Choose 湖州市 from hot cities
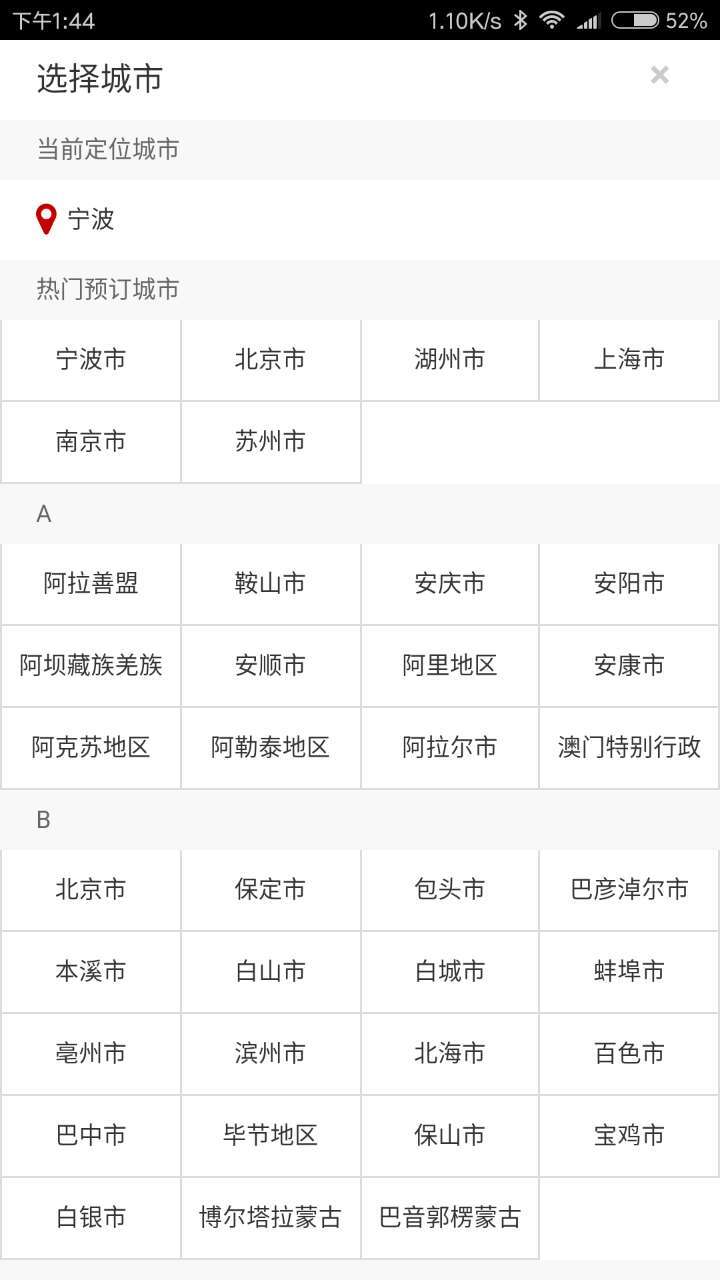The height and width of the screenshot is (1280, 720). [x=450, y=360]
